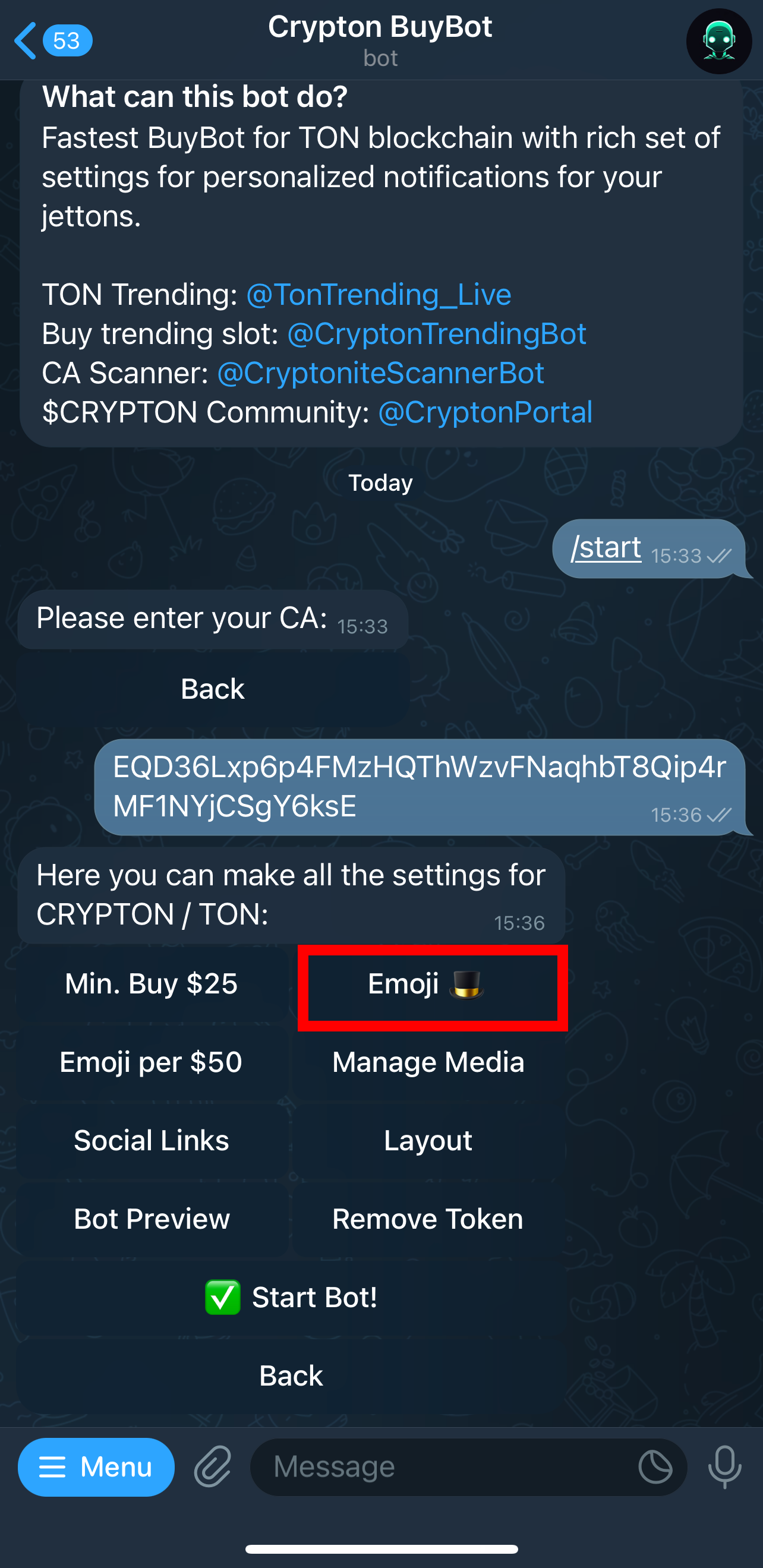Open the @CryptonTrendingBot link

click(x=436, y=333)
